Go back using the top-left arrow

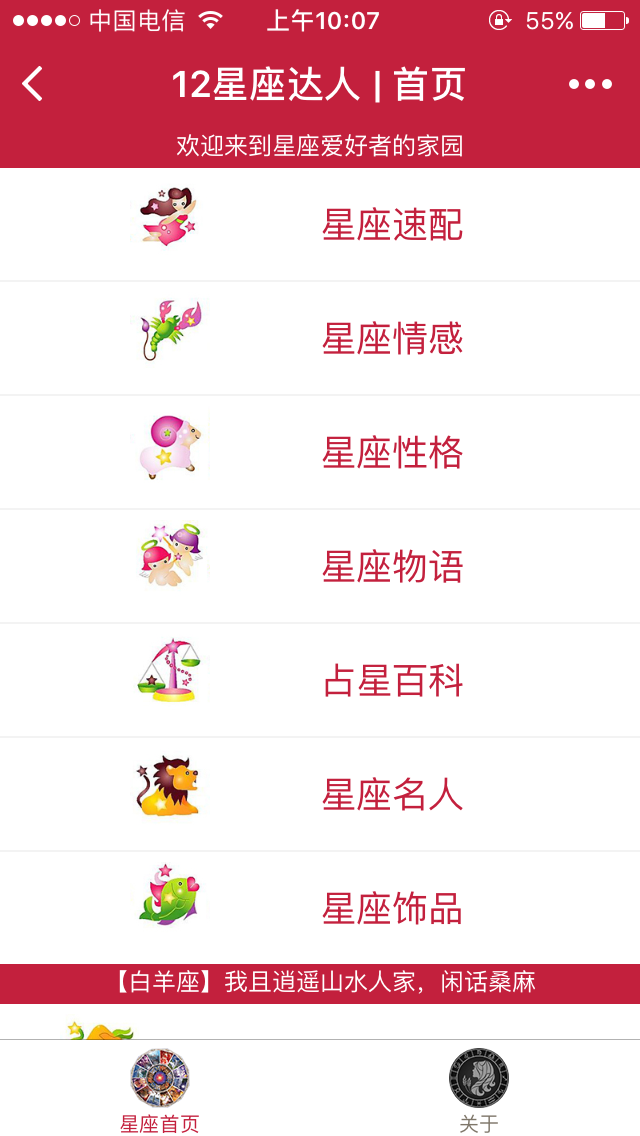tap(33, 84)
